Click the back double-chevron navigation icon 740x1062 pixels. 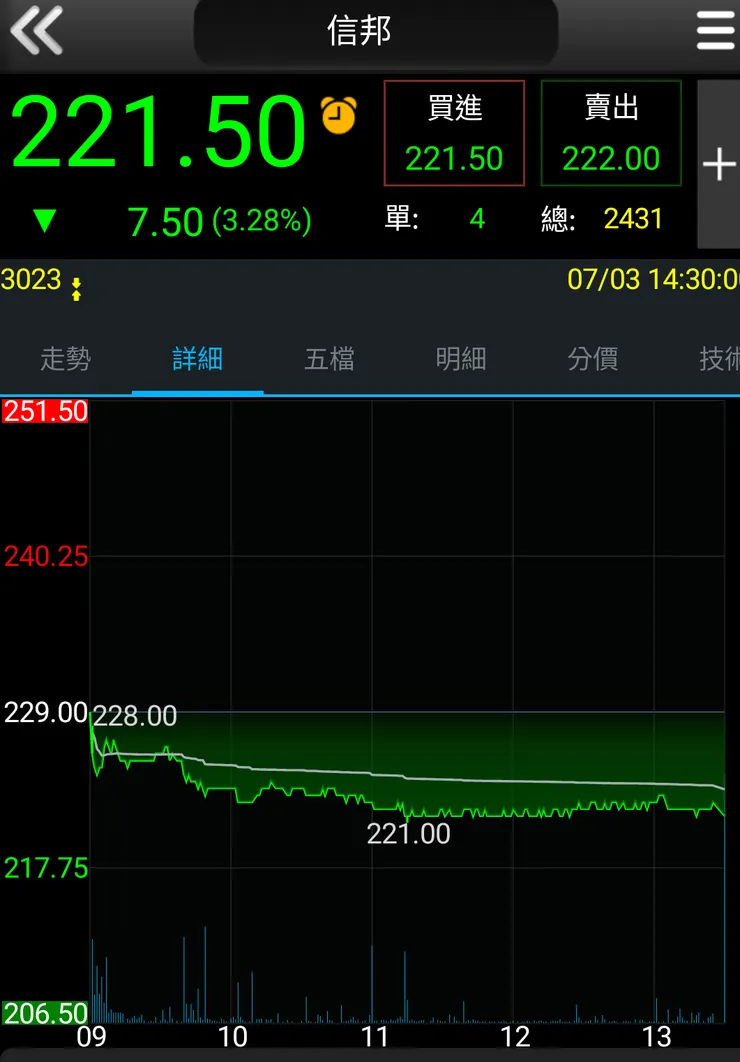coord(38,30)
